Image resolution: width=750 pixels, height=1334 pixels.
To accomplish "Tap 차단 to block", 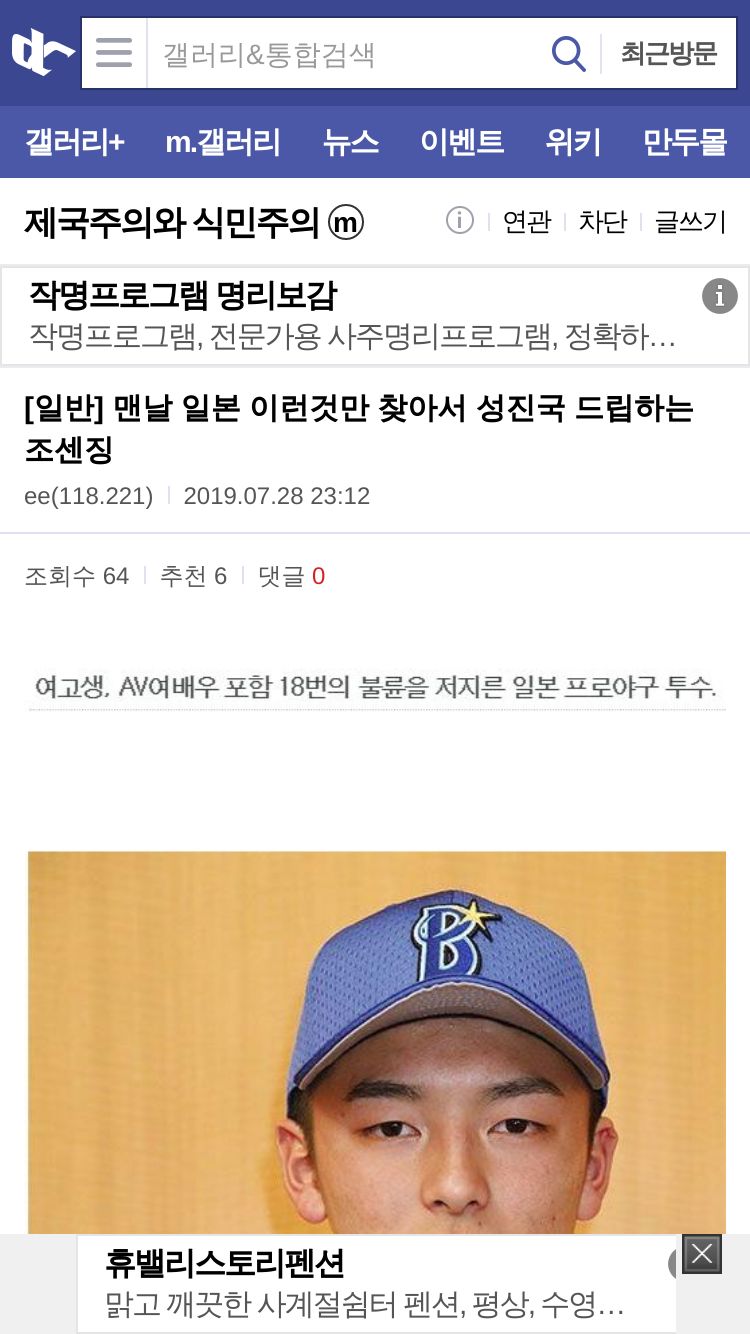I will click(x=603, y=221).
